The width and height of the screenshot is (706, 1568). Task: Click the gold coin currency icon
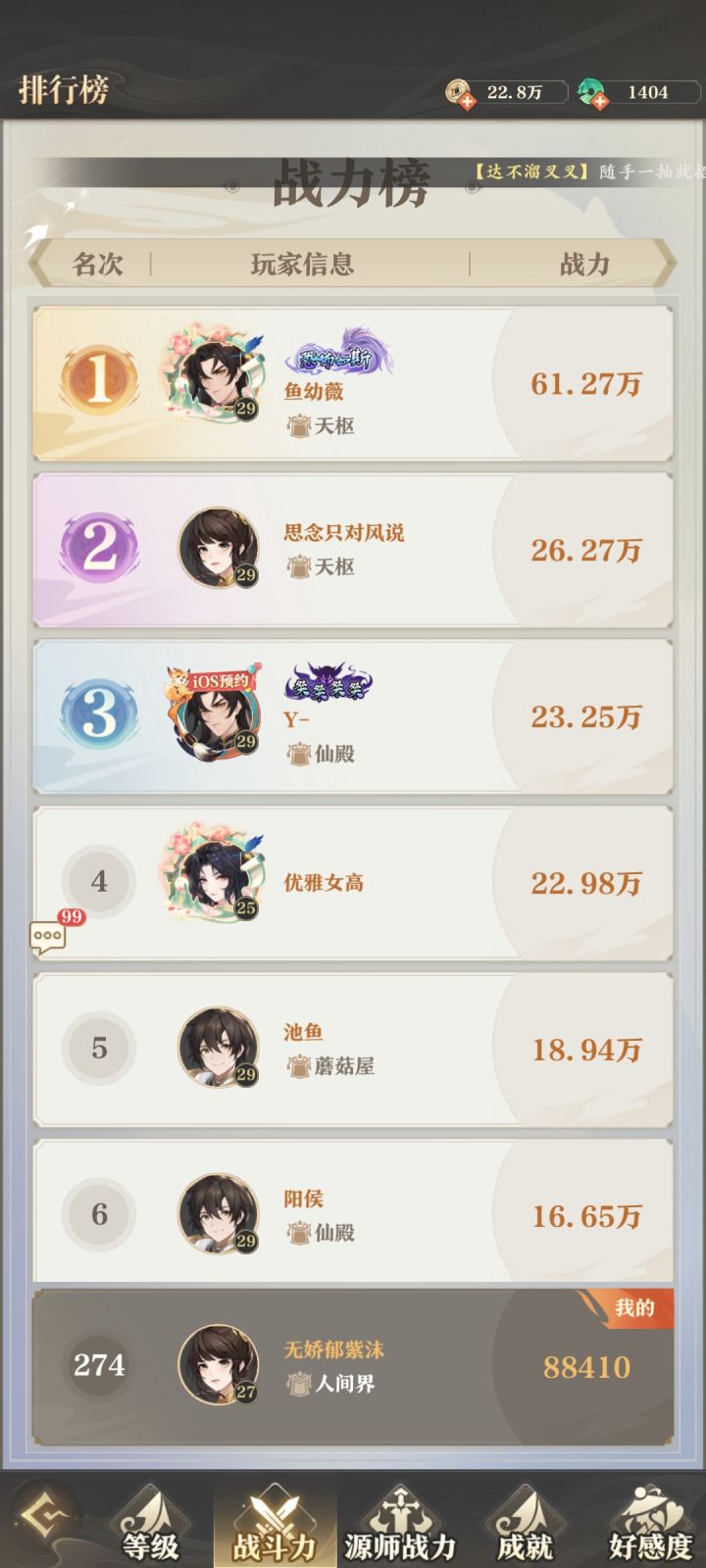455,92
